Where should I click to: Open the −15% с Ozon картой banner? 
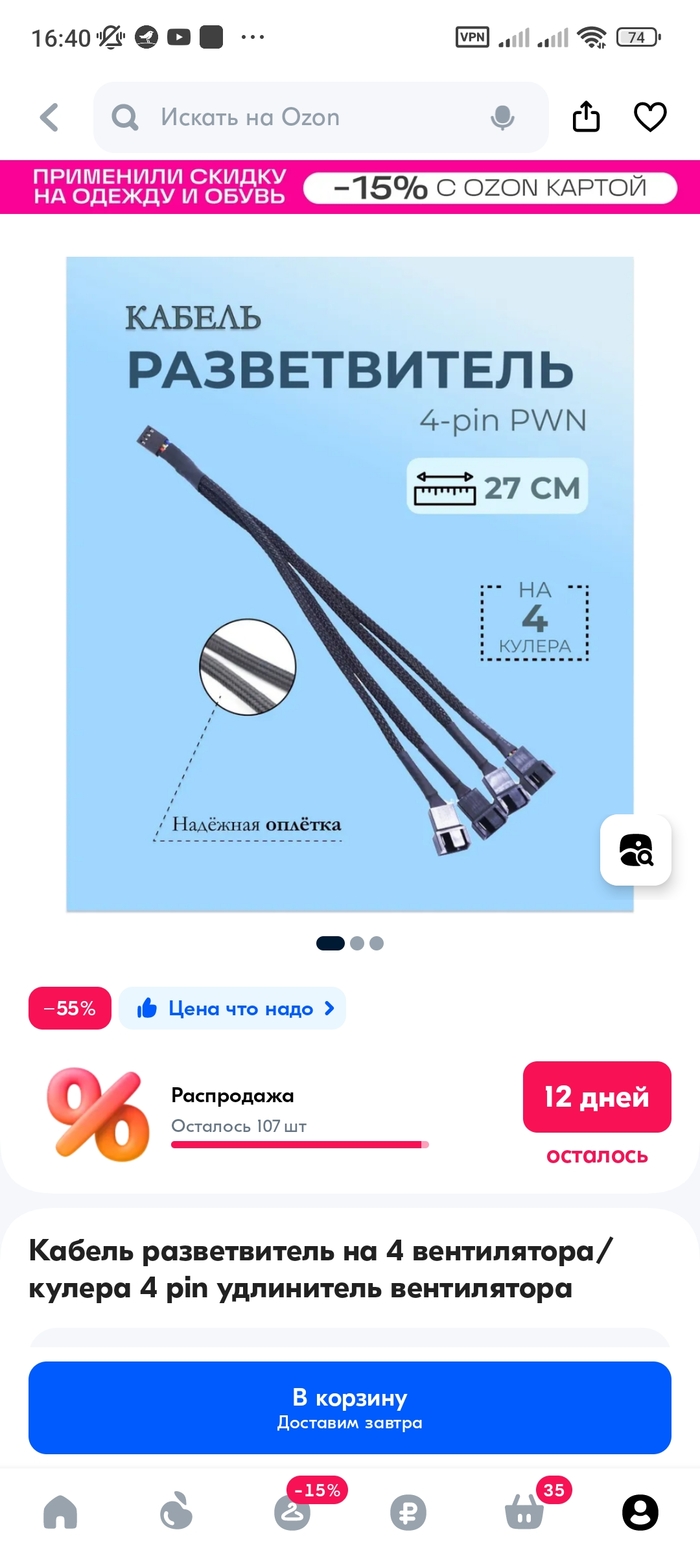pos(350,187)
